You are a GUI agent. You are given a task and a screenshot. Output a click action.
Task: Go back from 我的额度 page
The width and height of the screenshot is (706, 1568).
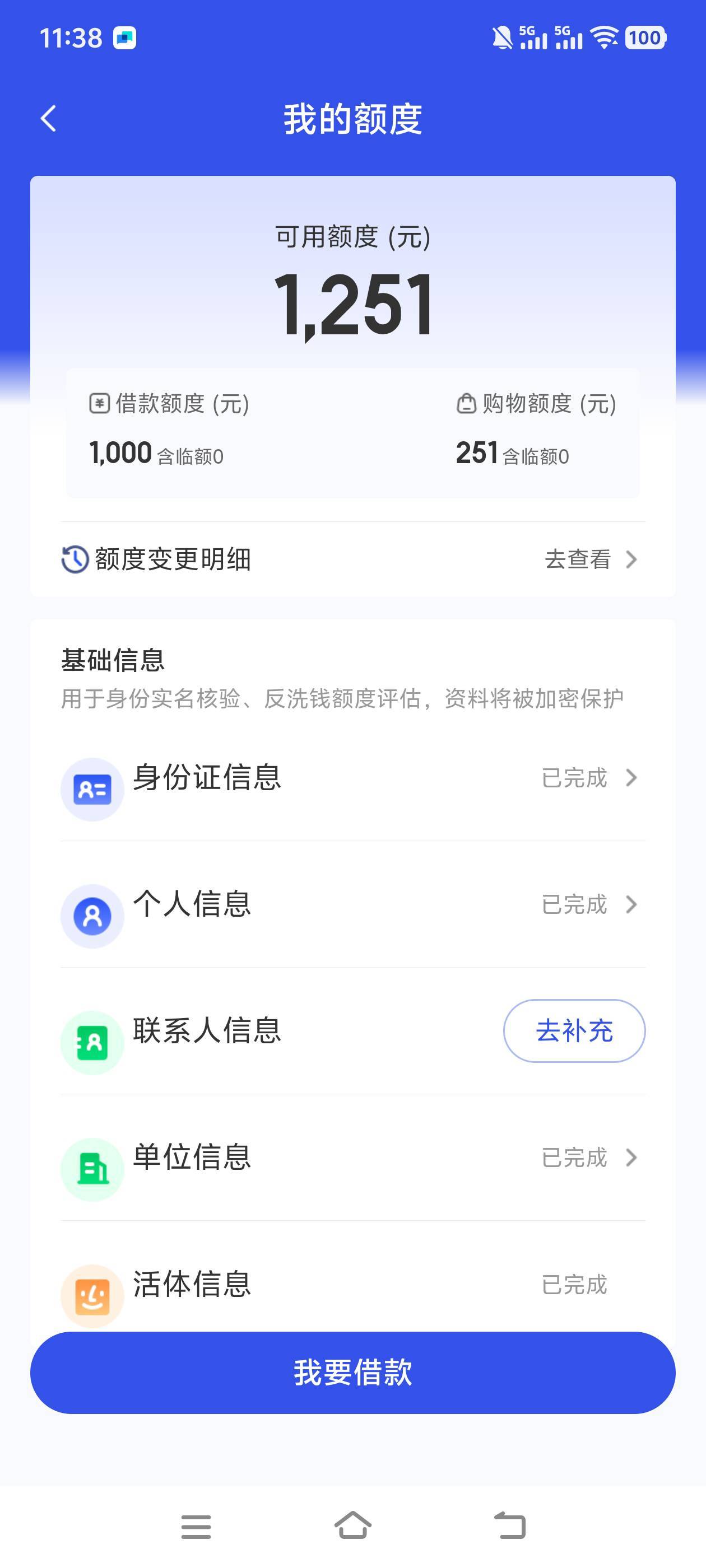pyautogui.click(x=49, y=118)
